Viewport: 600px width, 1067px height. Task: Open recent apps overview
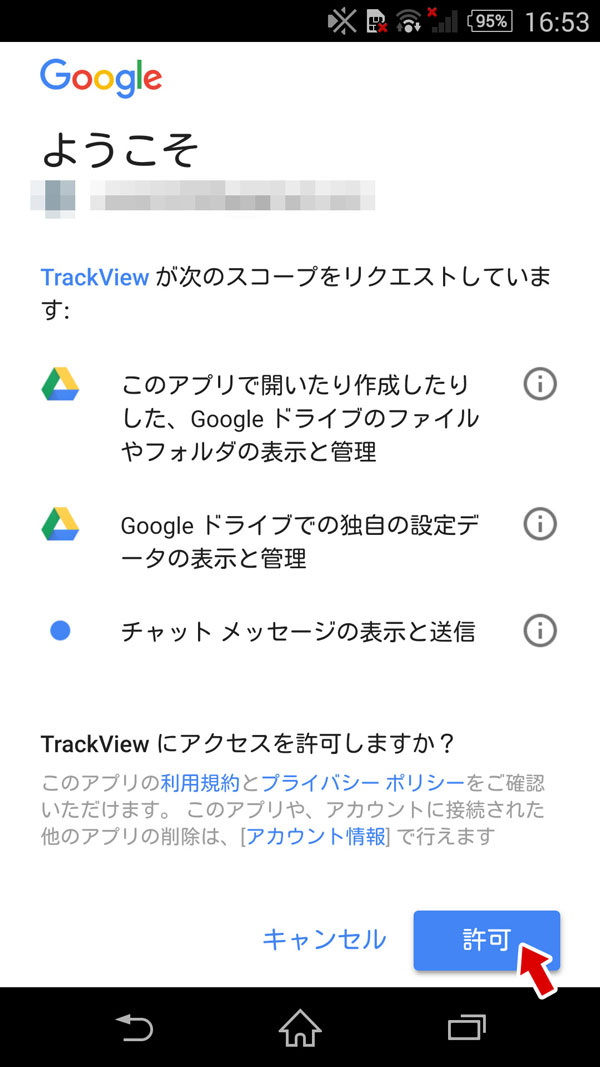466,1027
